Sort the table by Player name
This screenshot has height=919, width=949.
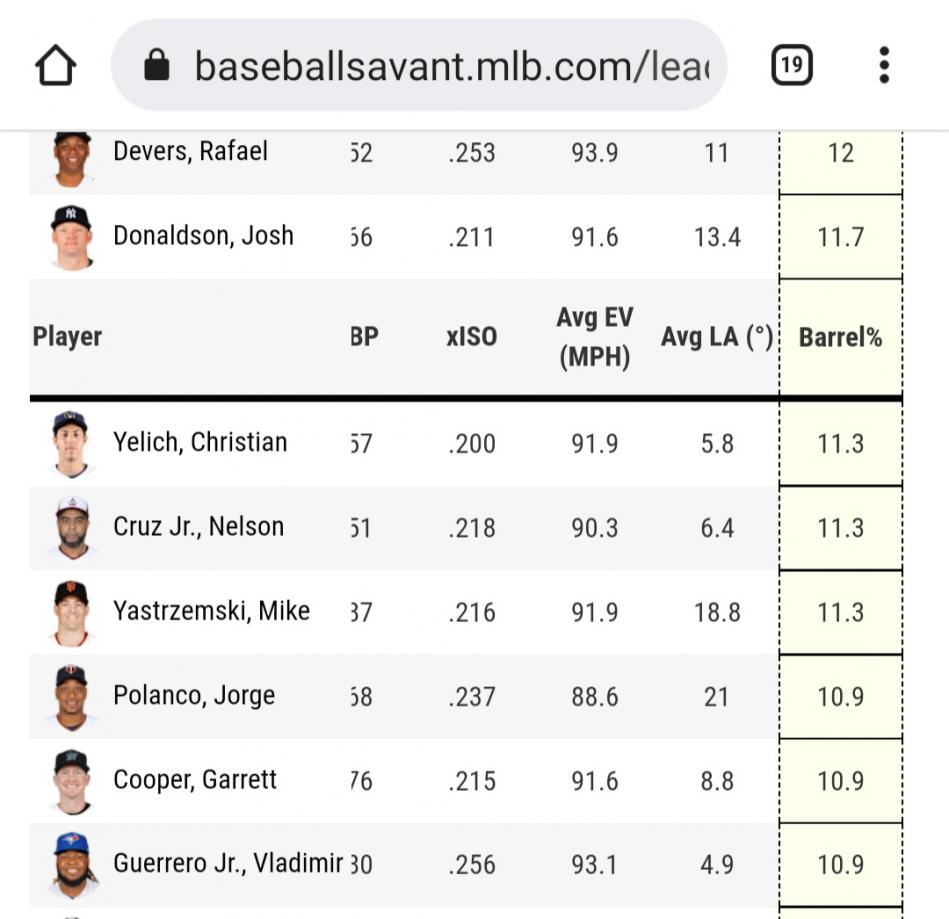(x=67, y=337)
